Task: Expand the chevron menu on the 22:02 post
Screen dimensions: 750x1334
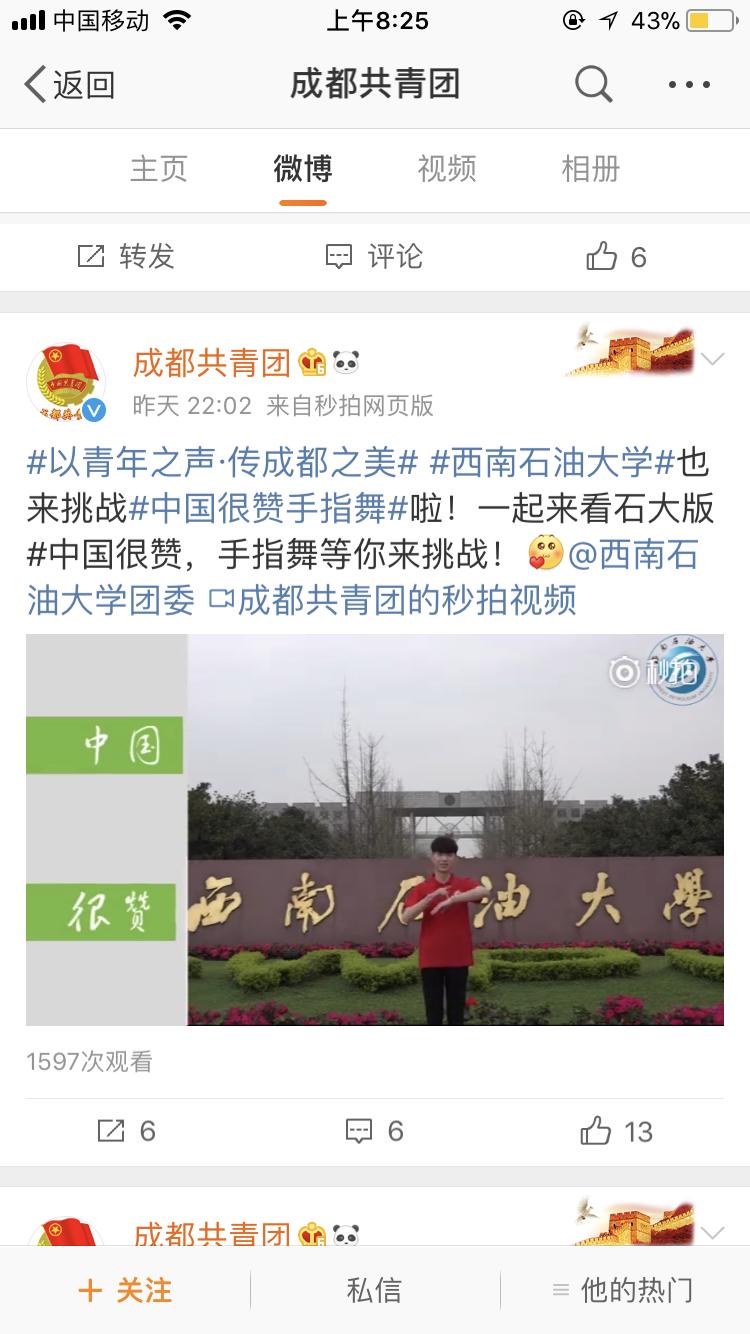Action: (713, 360)
